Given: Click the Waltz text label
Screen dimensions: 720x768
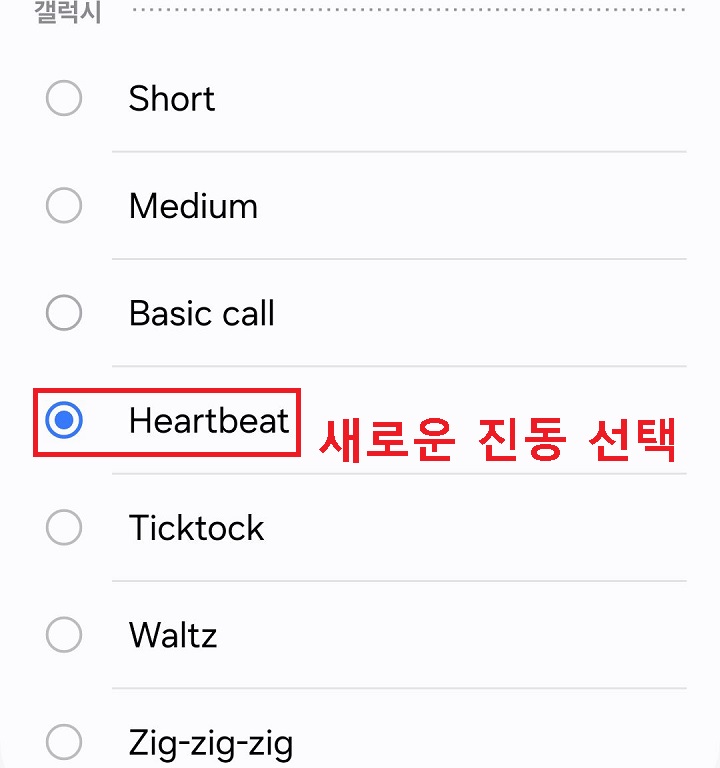Looking at the screenshot, I should point(172,635).
